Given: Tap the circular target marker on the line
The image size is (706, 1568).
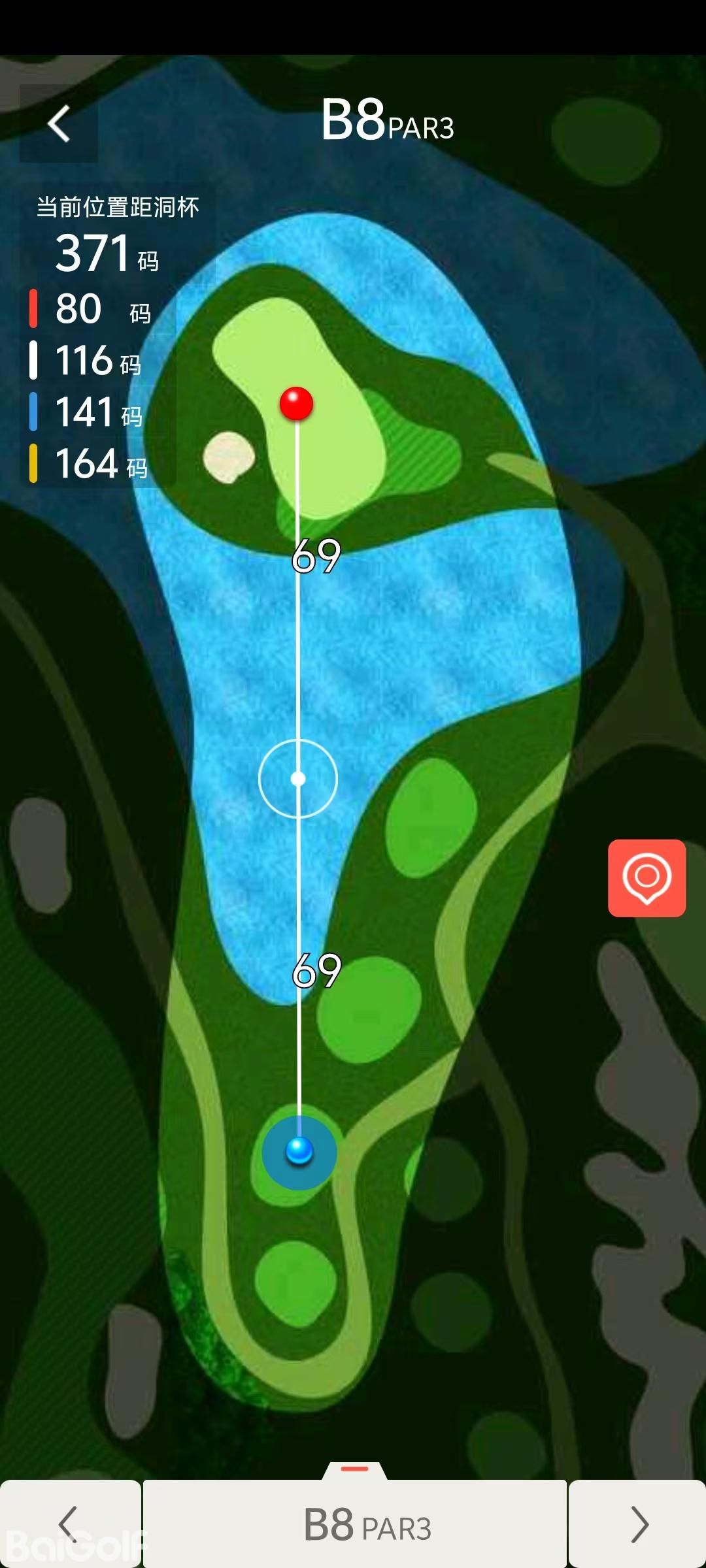Looking at the screenshot, I should pos(298,778).
